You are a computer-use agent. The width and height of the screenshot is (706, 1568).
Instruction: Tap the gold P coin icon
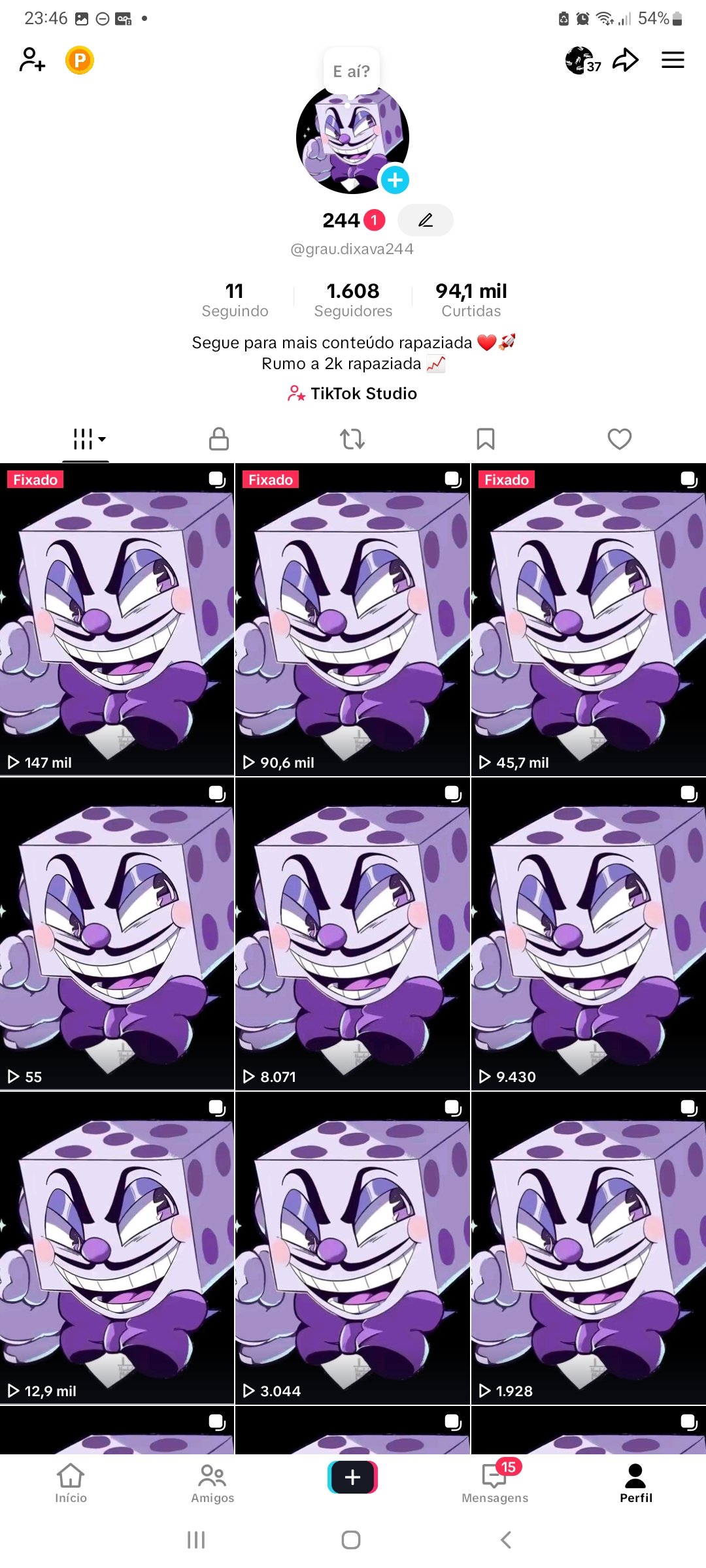pos(80,60)
